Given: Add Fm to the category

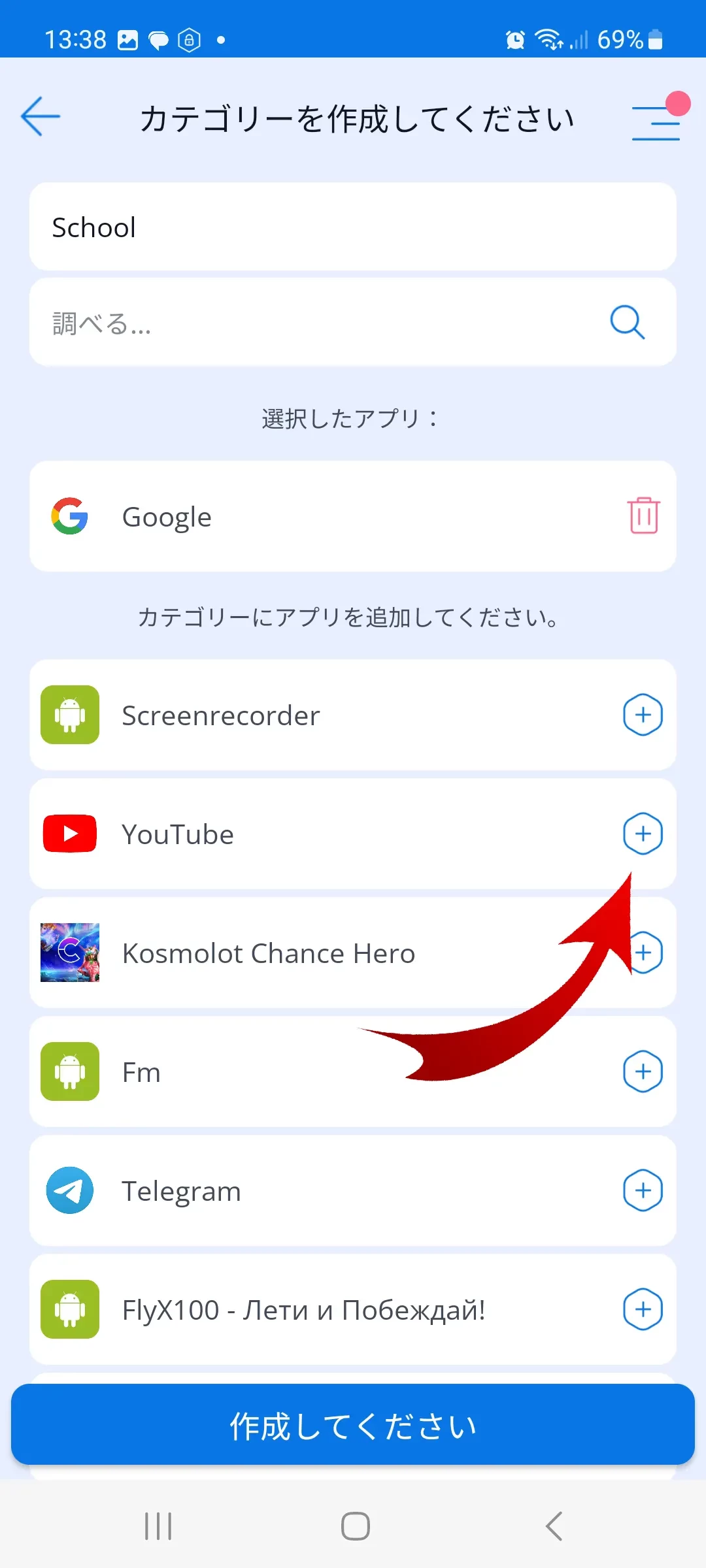Looking at the screenshot, I should [643, 1071].
